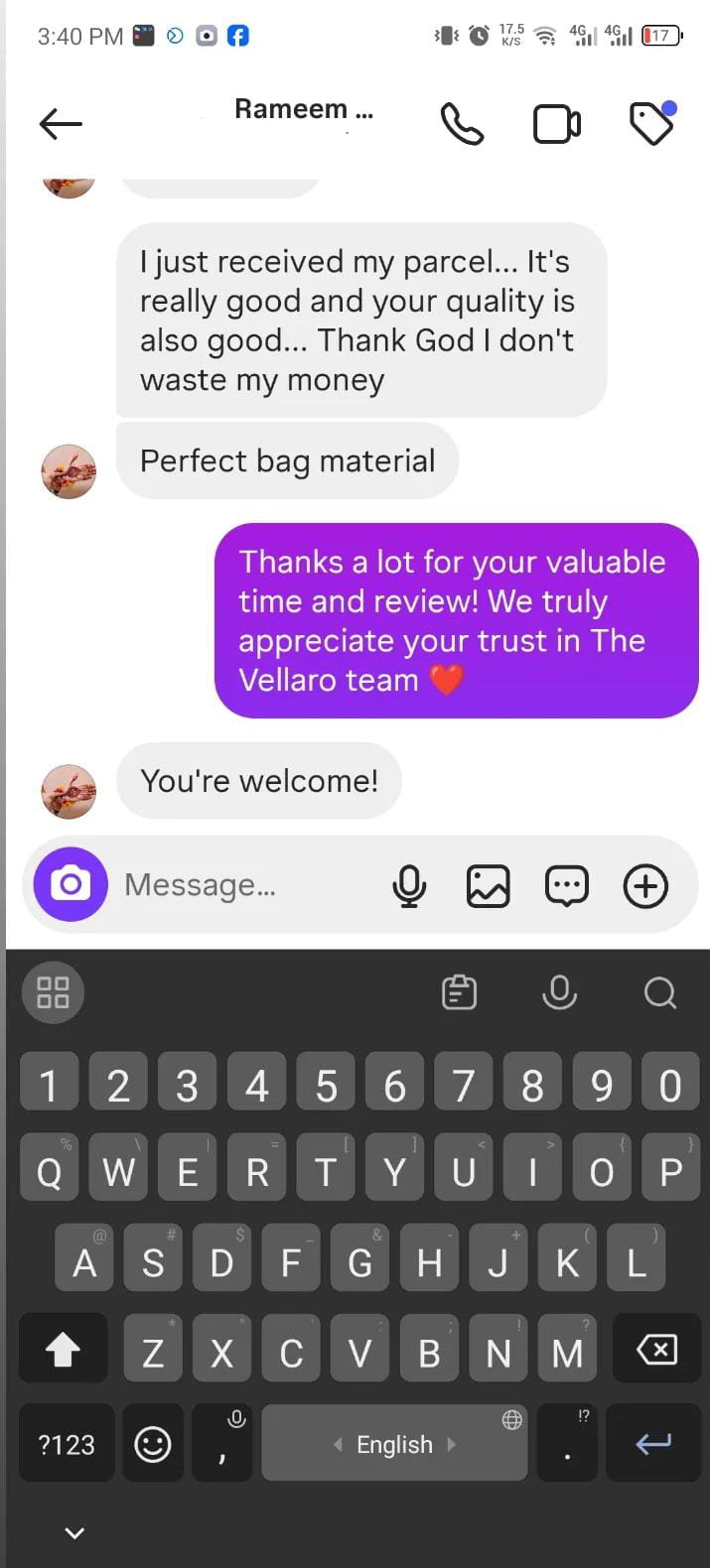Viewport: 710px width, 1568px height.
Task: Tap the backspace key
Action: click(x=656, y=1350)
